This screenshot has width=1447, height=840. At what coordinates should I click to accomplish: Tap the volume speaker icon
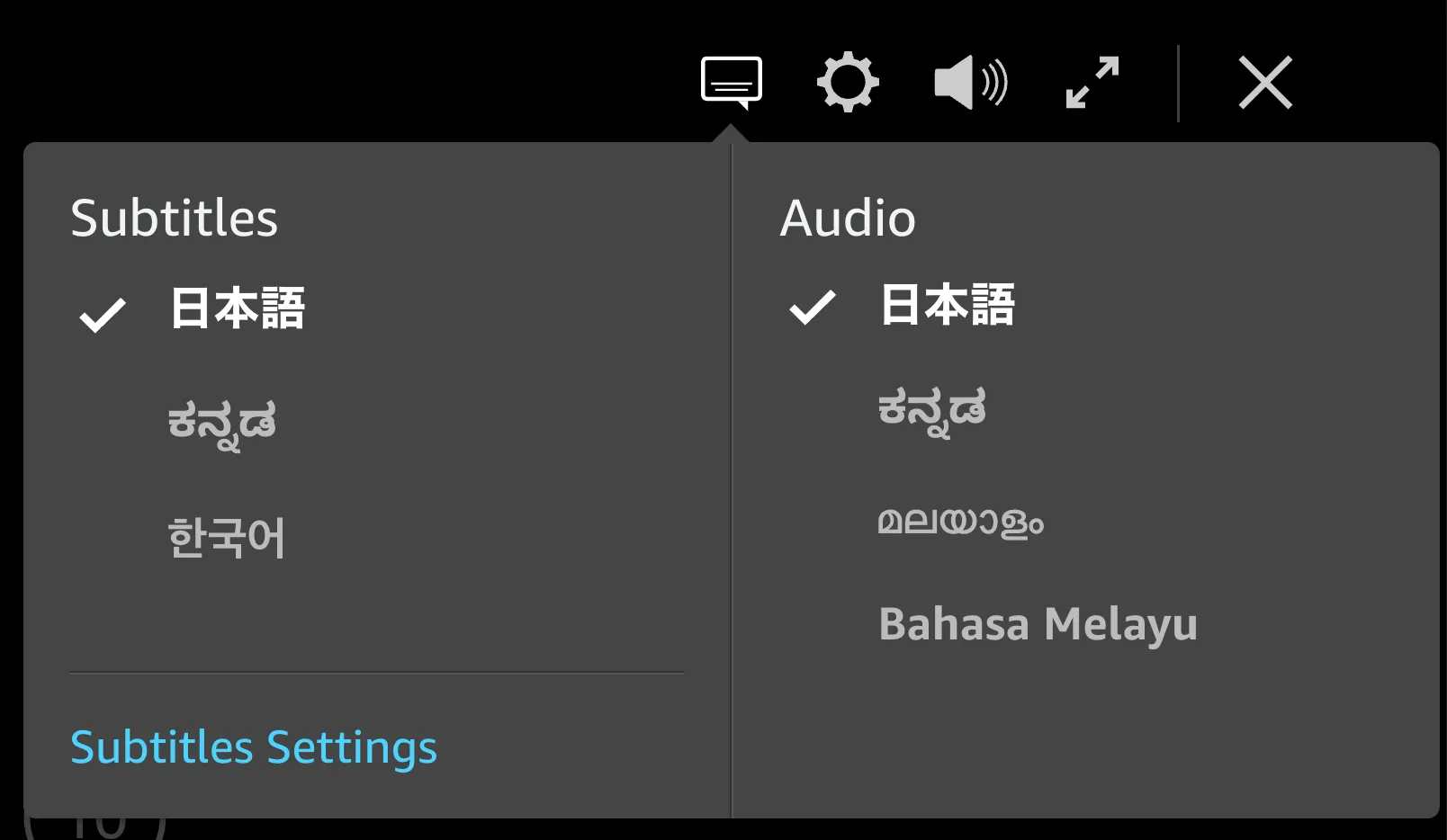point(970,83)
